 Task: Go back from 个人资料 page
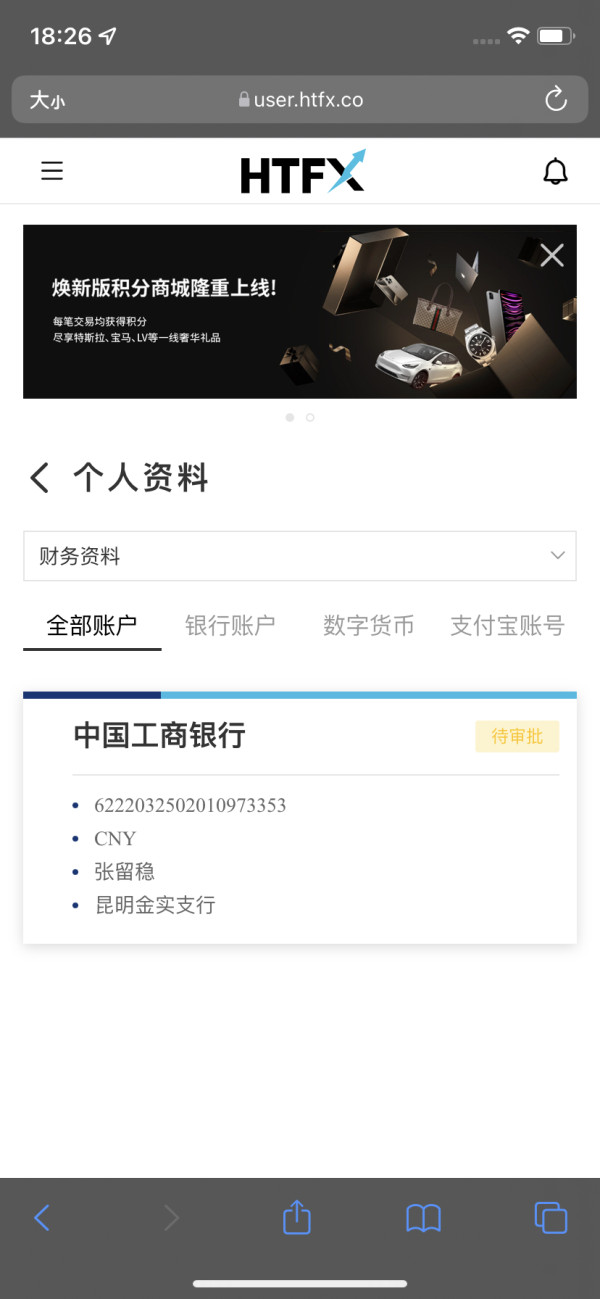39,478
